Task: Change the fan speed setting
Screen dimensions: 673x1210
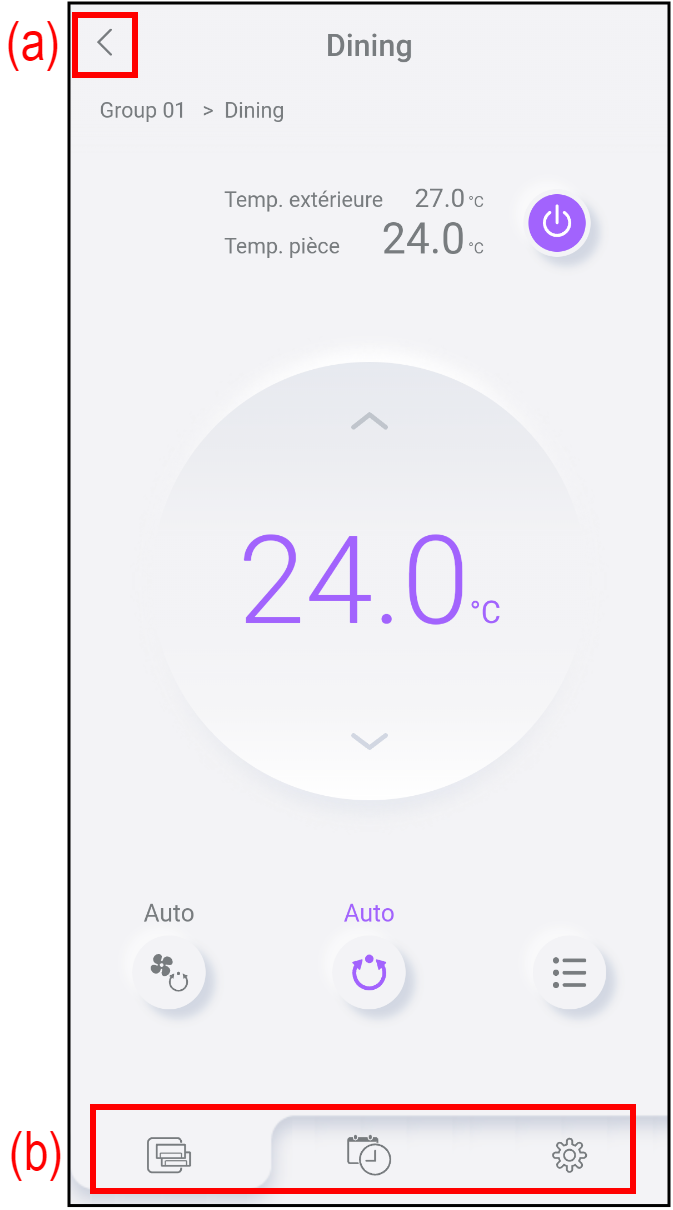Action: [169, 970]
